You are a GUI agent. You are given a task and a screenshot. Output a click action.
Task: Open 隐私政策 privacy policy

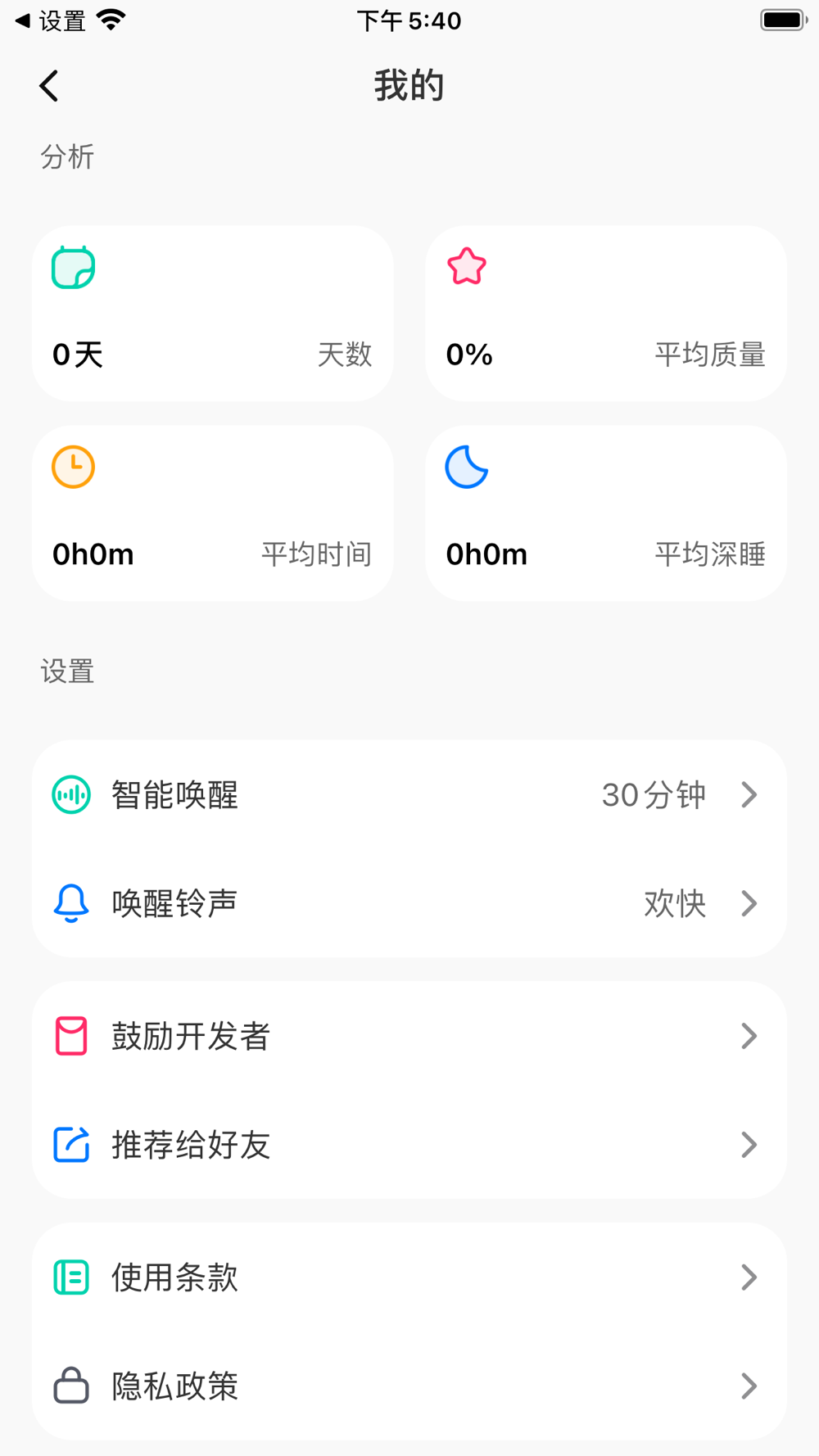[x=408, y=1386]
